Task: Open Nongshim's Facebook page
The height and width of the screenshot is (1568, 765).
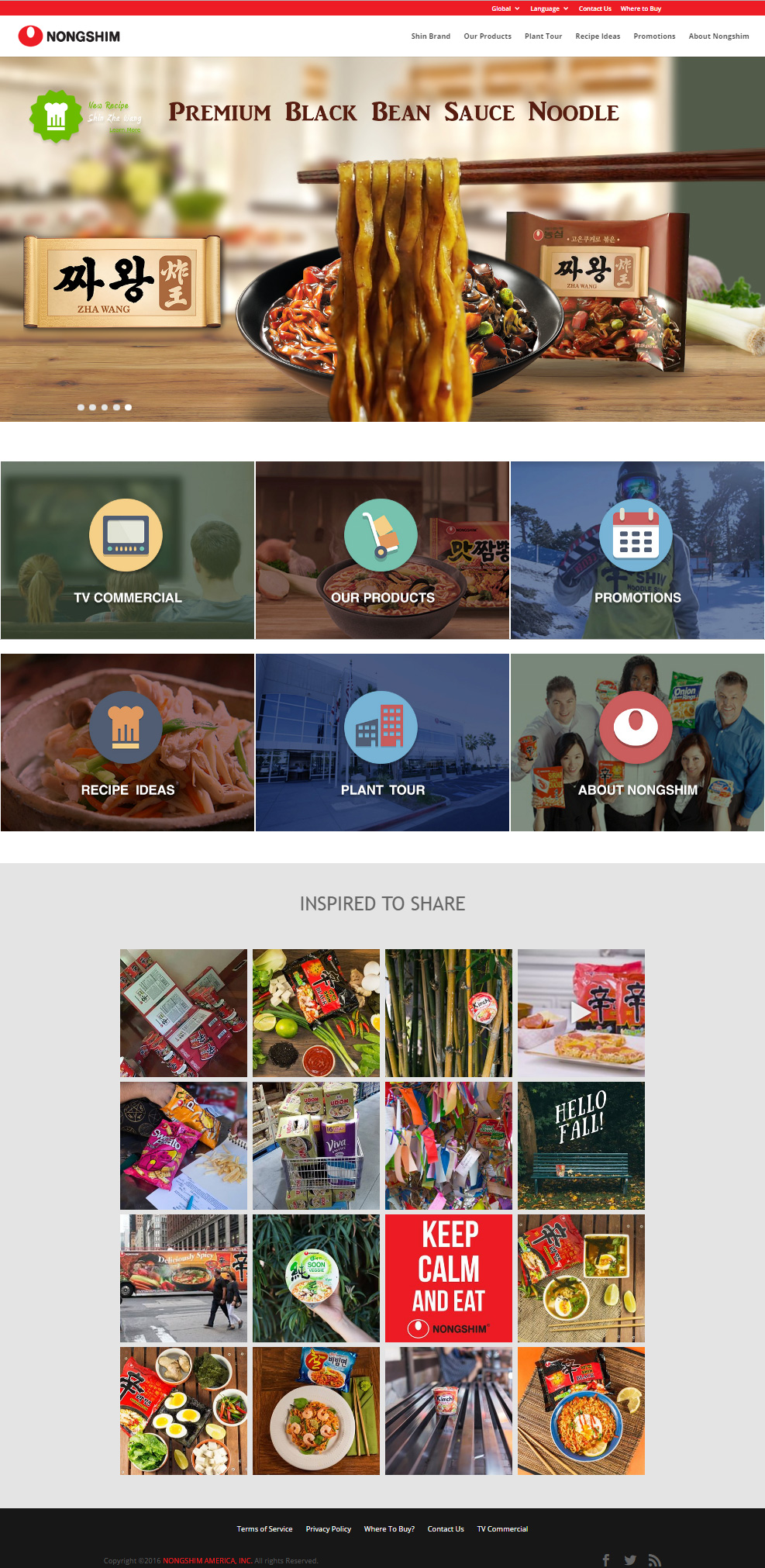Action: (606, 1560)
